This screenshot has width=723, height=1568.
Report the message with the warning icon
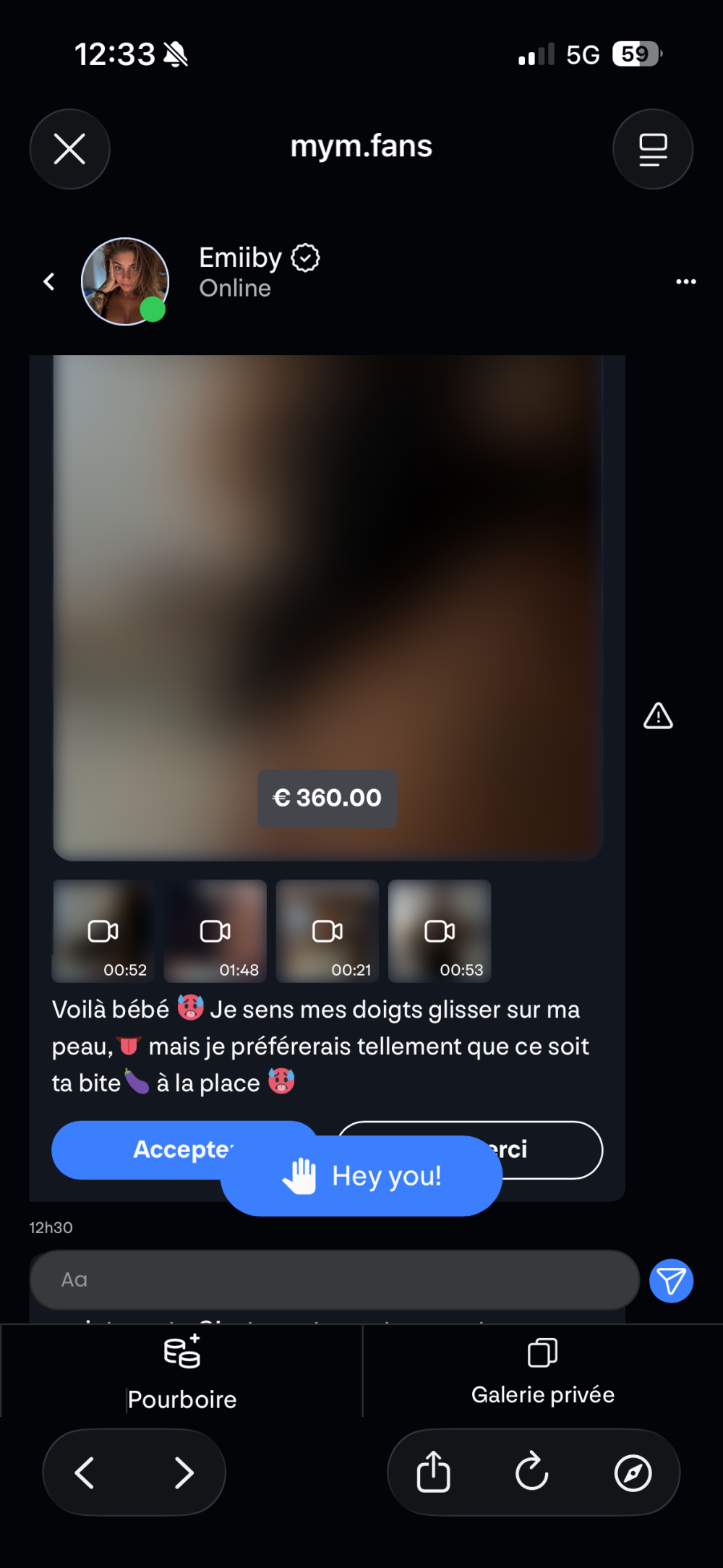point(658,716)
